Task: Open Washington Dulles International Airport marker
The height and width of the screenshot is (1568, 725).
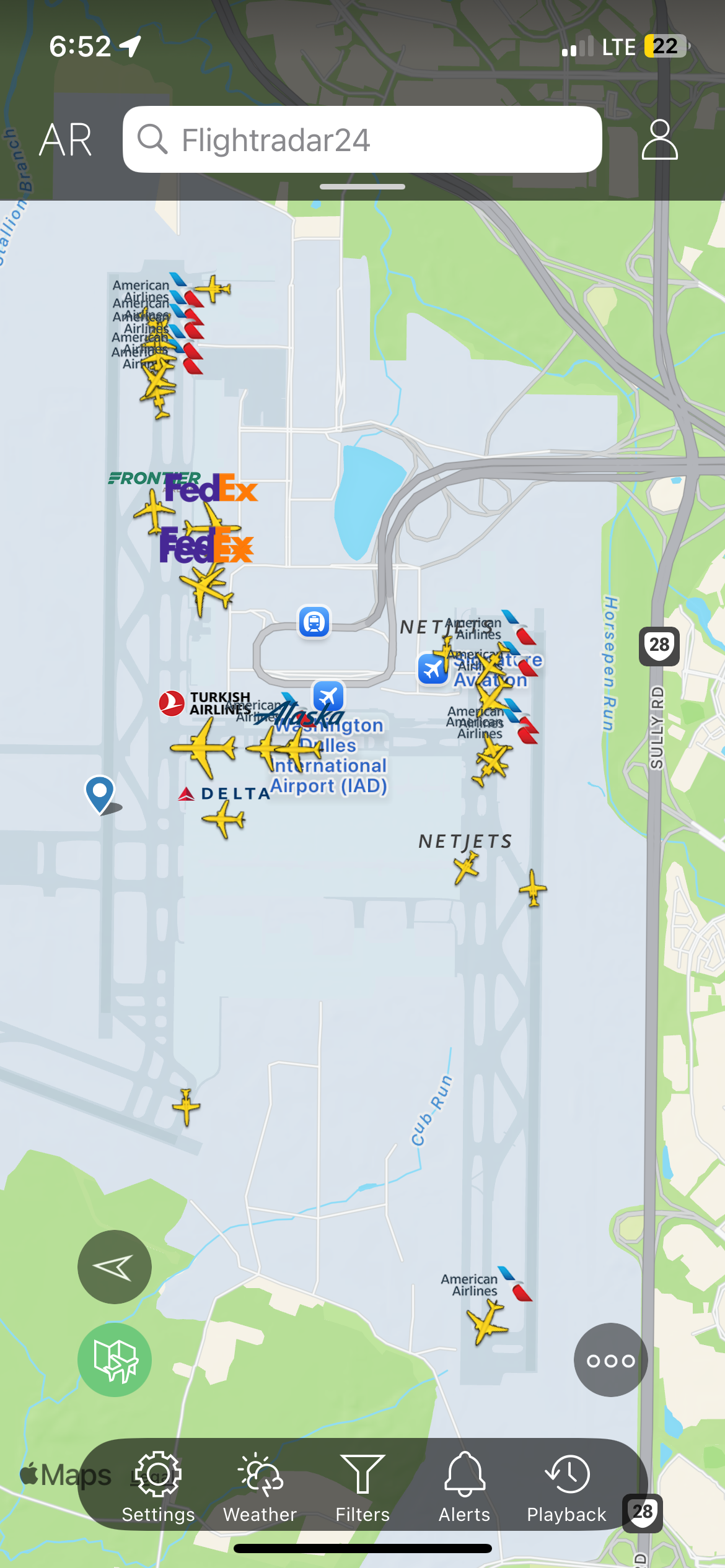Action: (328, 696)
